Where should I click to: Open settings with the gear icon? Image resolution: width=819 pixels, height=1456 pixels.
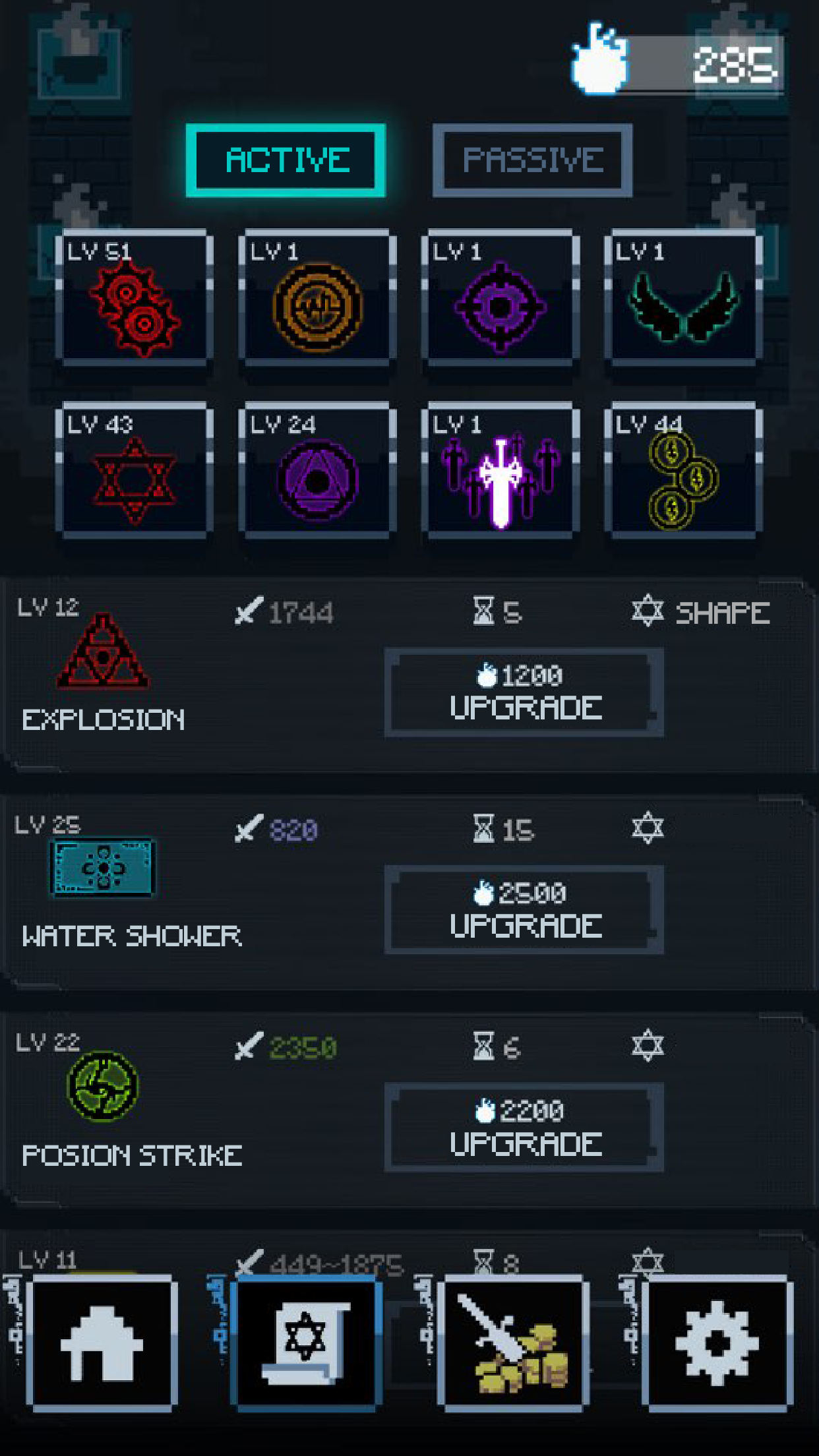(717, 1343)
